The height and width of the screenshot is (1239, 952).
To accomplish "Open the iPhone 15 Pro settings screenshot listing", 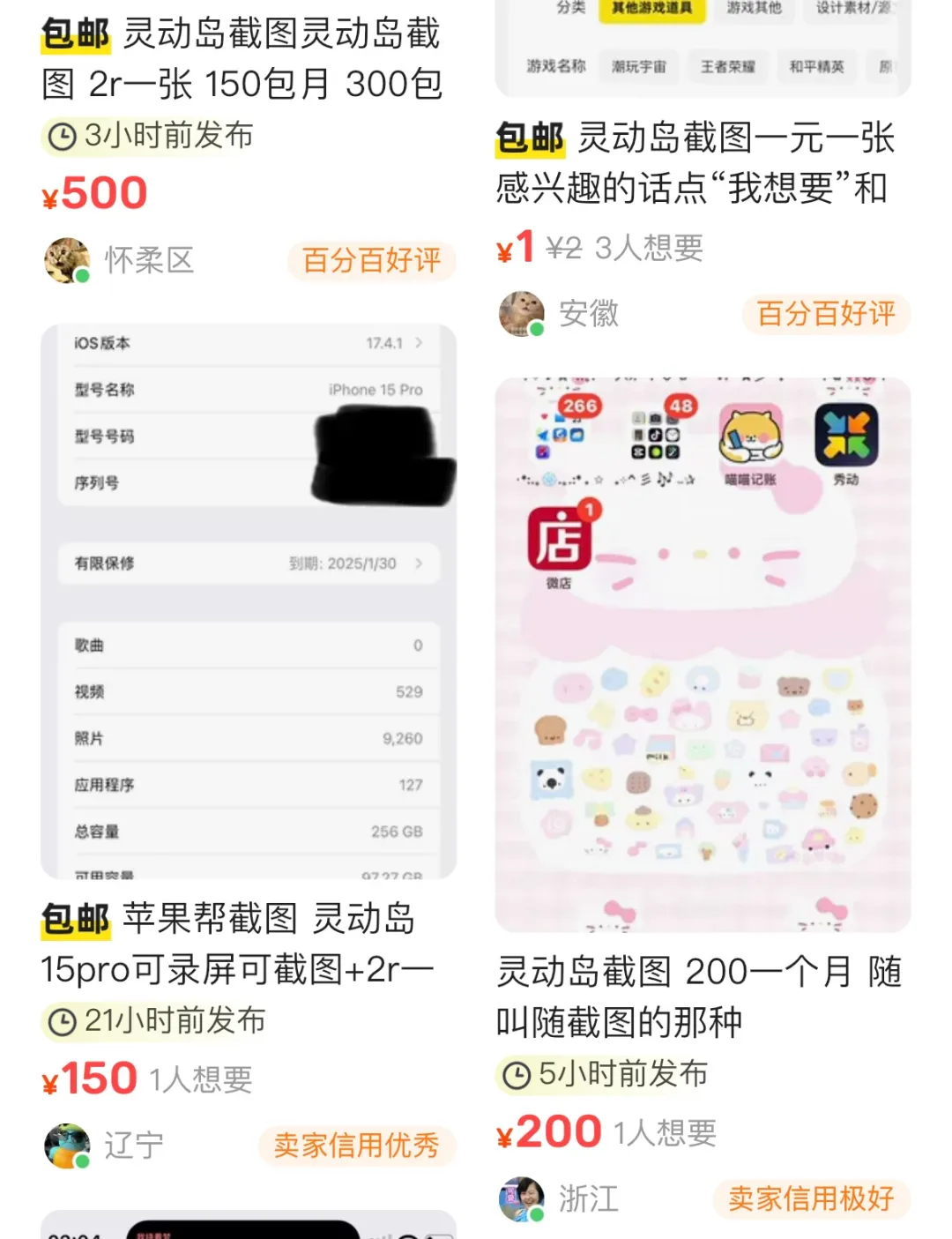I will pyautogui.click(x=249, y=601).
